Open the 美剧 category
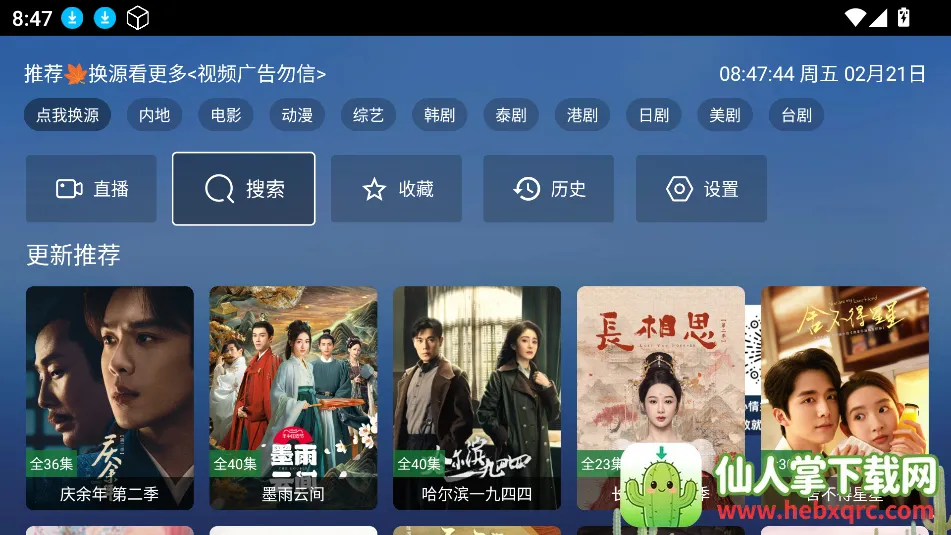The height and width of the screenshot is (535, 951). (725, 115)
